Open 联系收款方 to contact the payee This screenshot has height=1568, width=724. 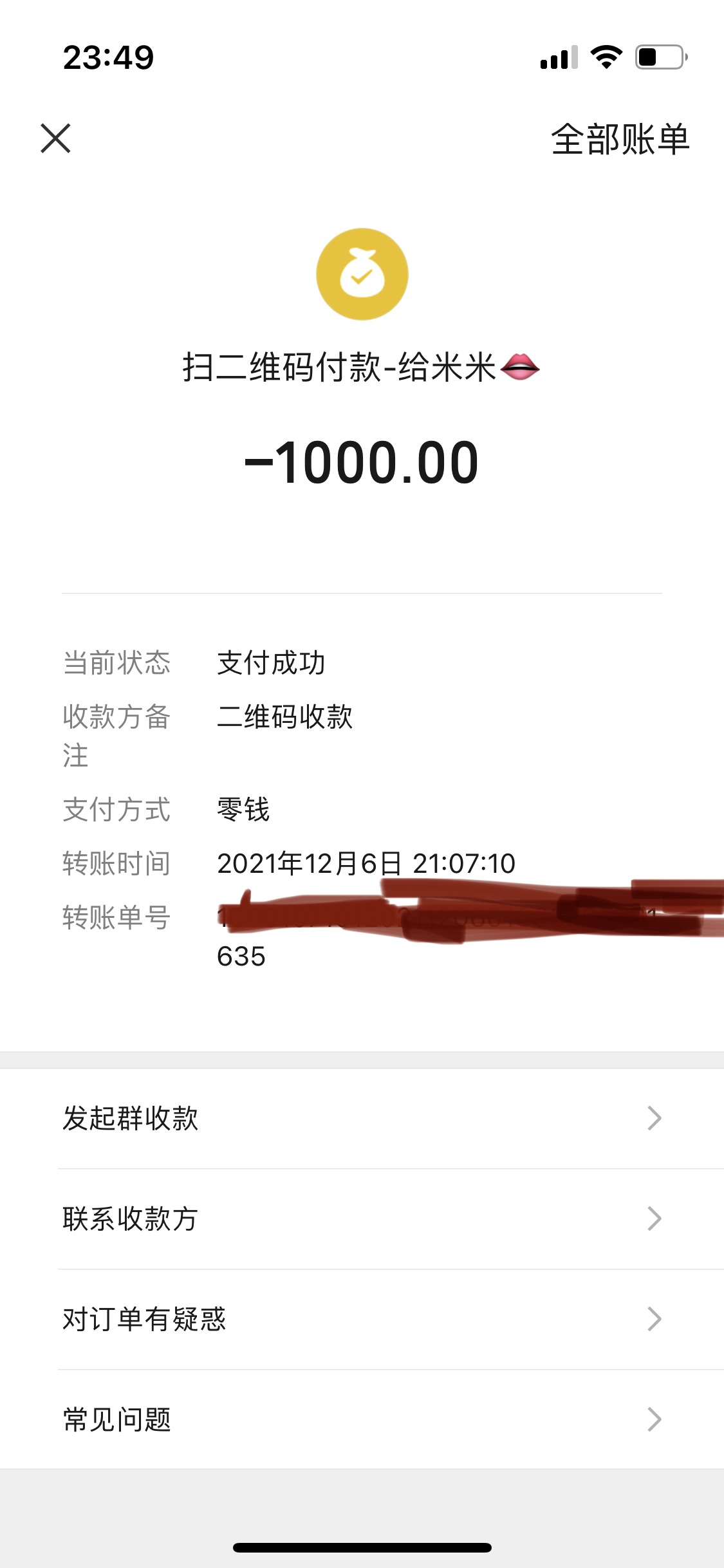362,1219
